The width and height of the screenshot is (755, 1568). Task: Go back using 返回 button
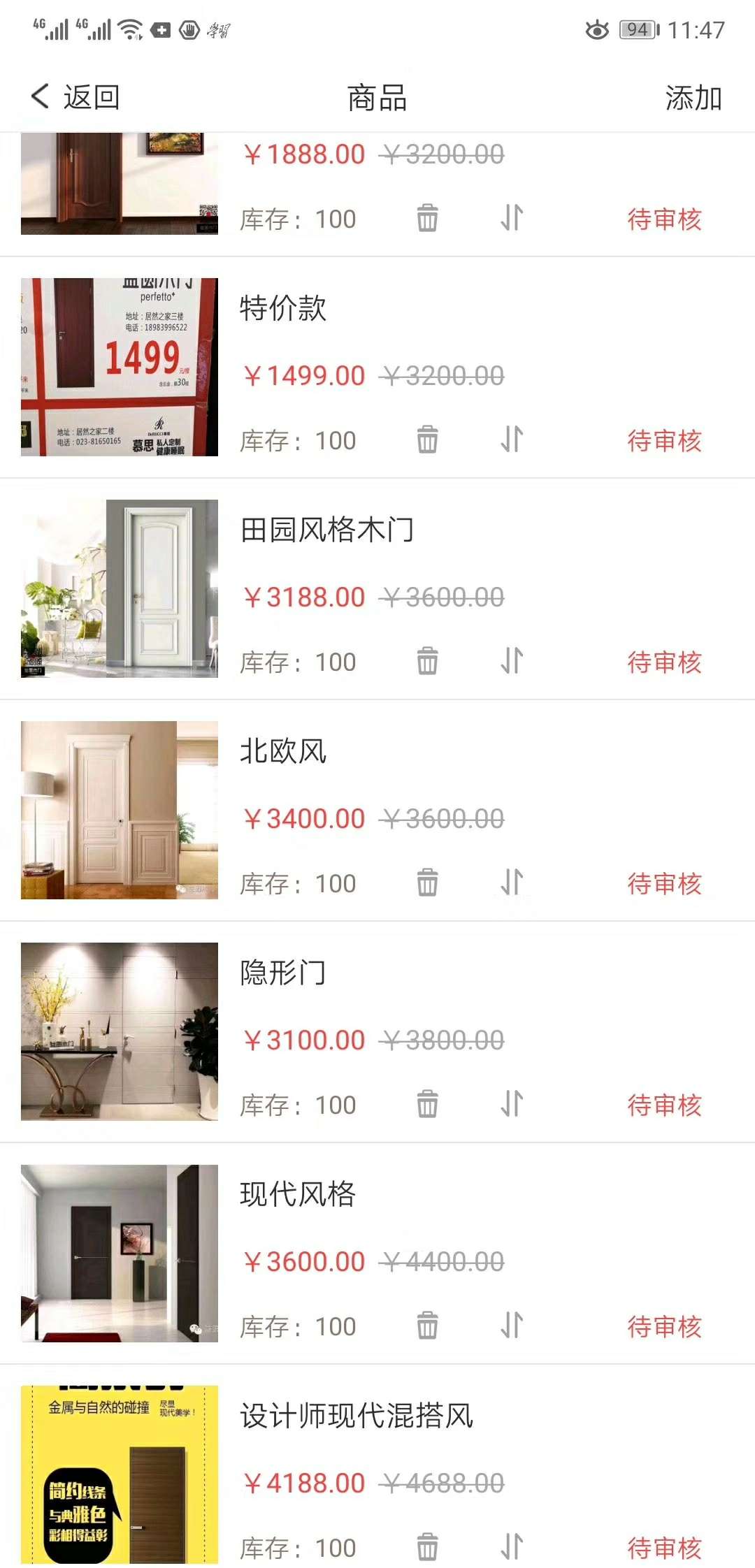[75, 97]
